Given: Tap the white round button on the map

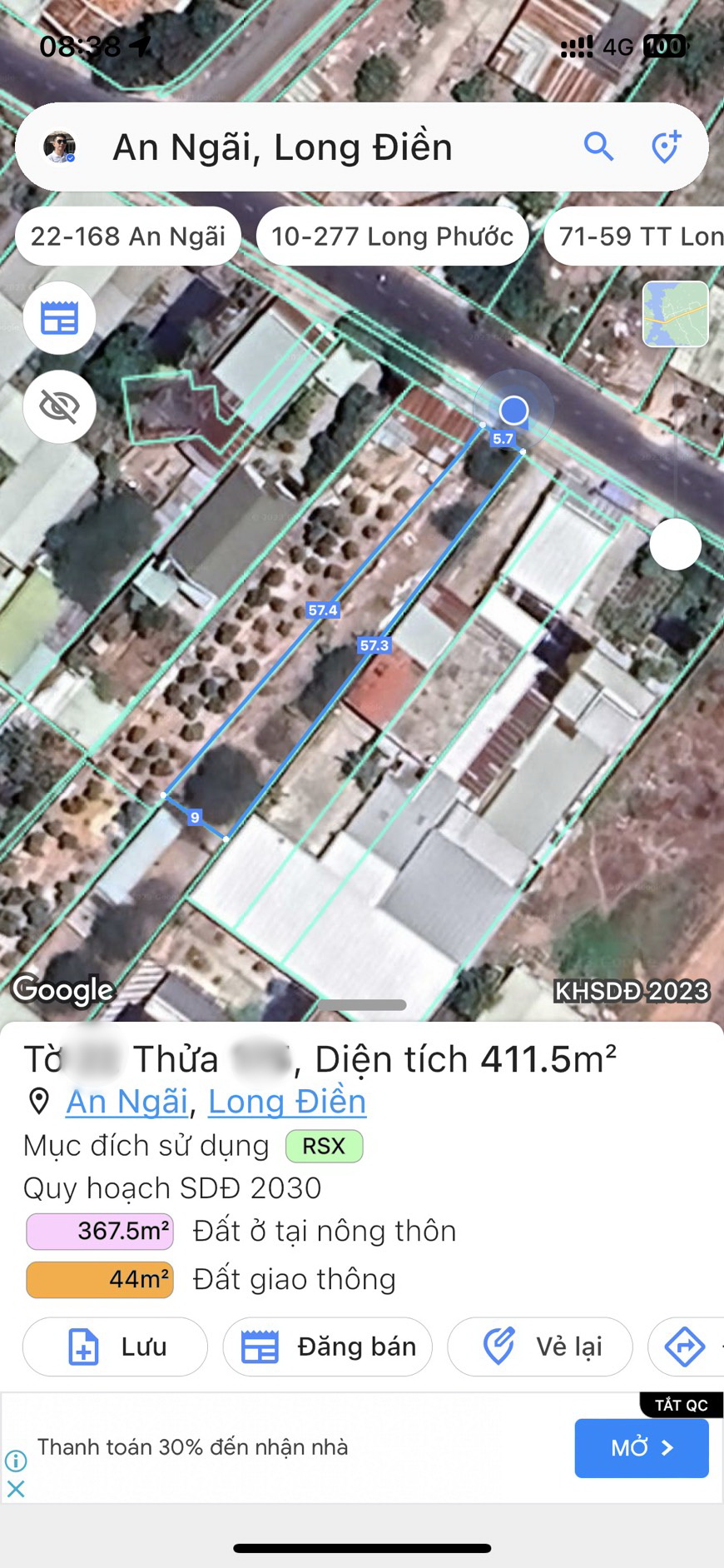Looking at the screenshot, I should click(675, 545).
